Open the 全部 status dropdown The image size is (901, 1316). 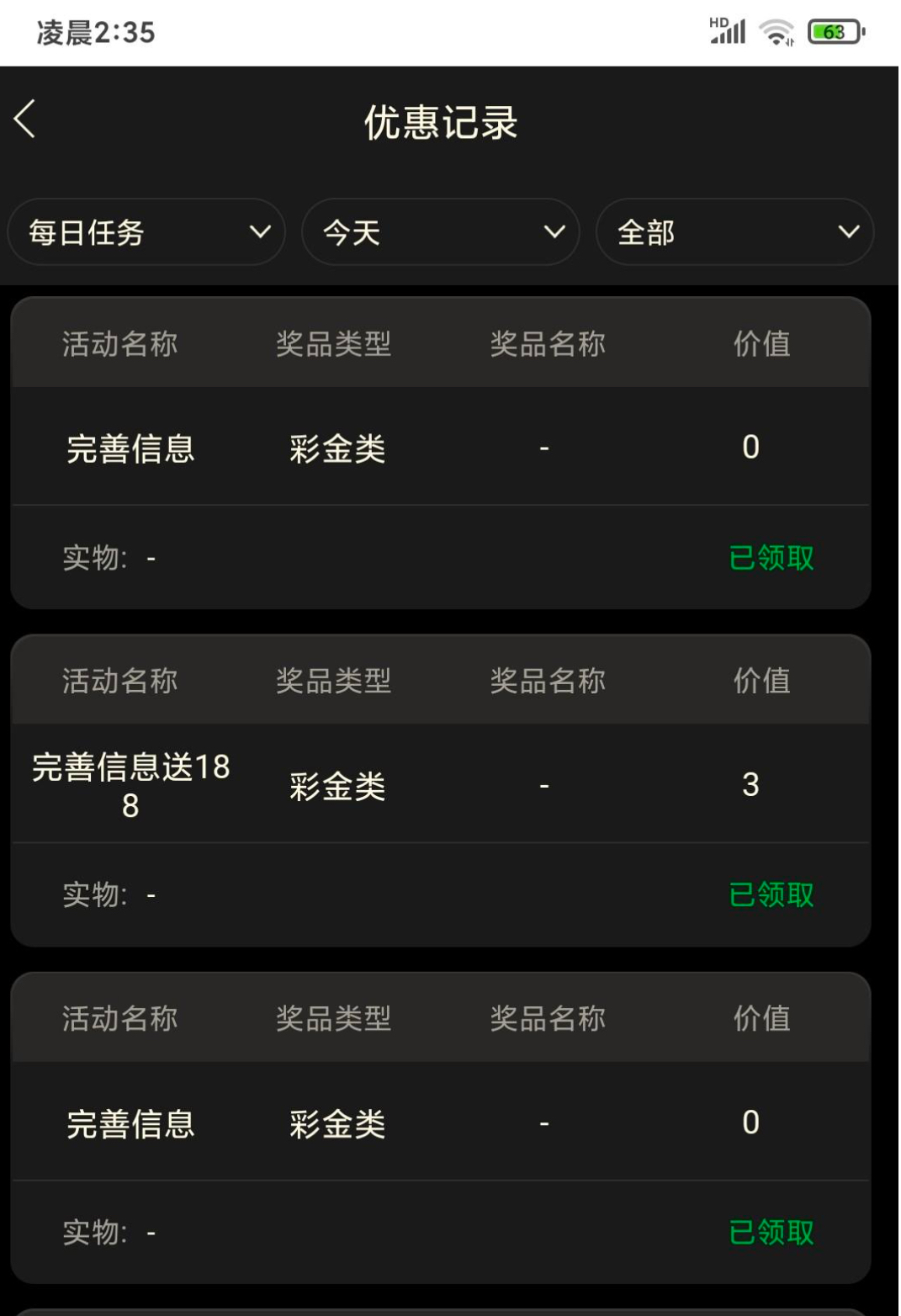coord(734,232)
